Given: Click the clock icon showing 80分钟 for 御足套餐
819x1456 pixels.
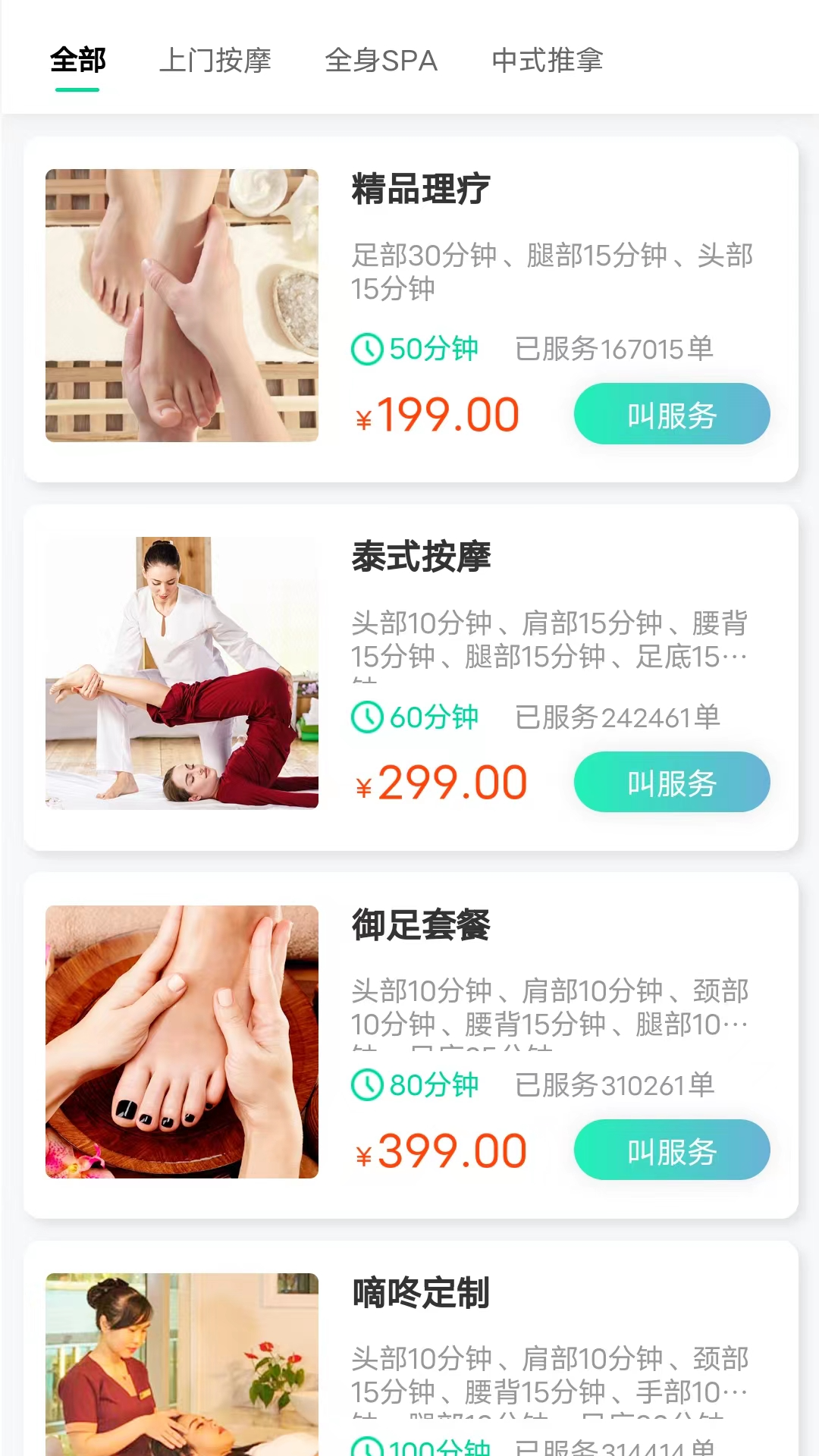Looking at the screenshot, I should coord(367,1084).
